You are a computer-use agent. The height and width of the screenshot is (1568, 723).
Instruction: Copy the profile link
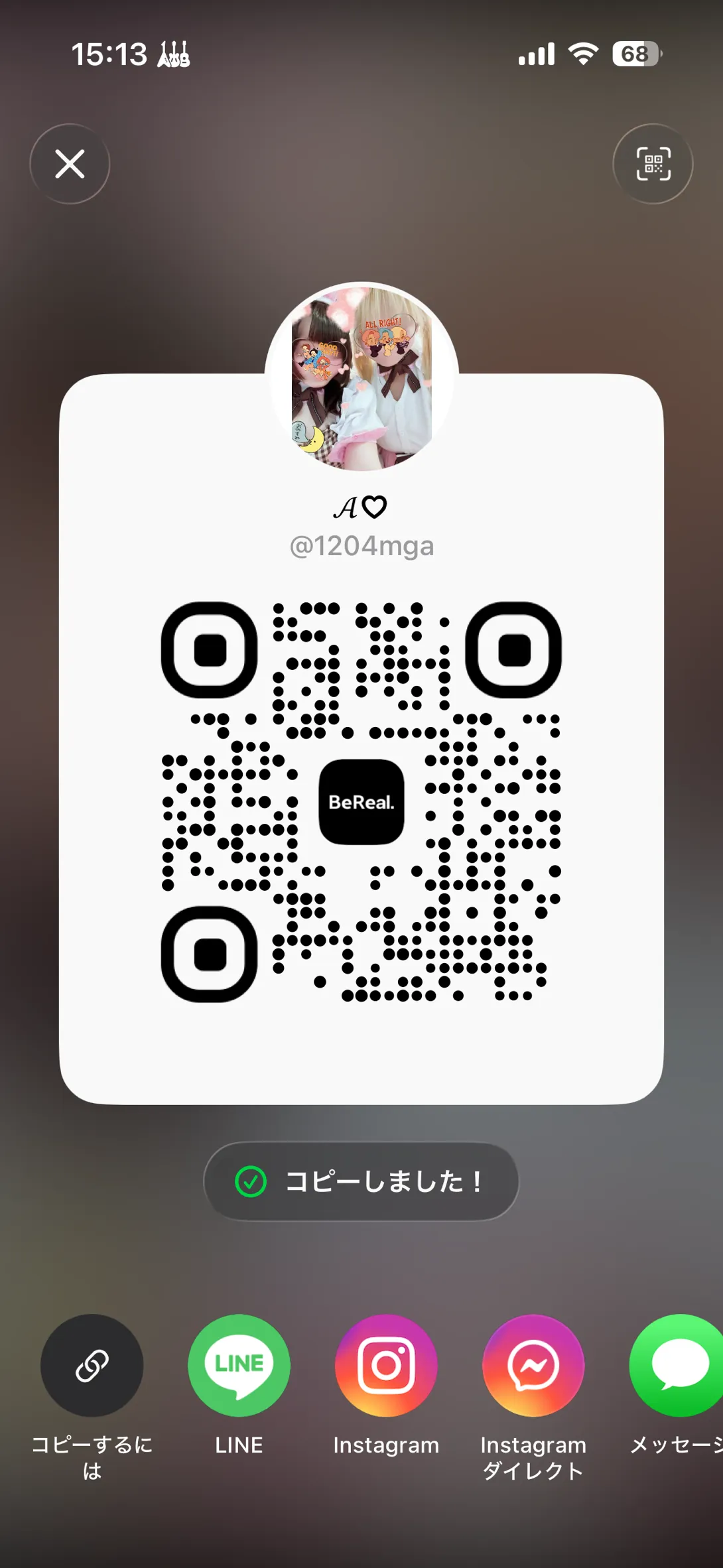tap(92, 1365)
